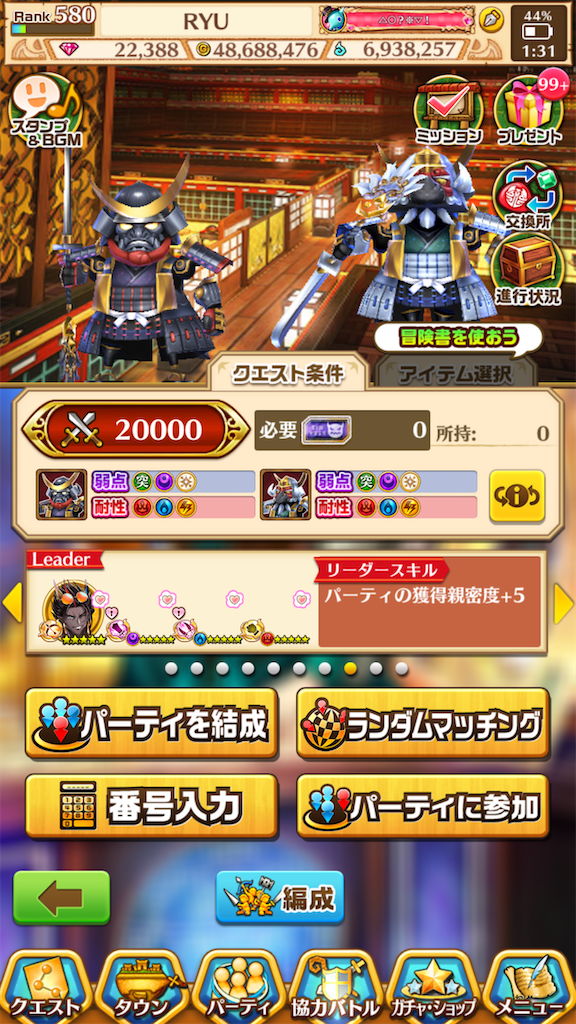Show the previous party with left arrow

click(12, 602)
